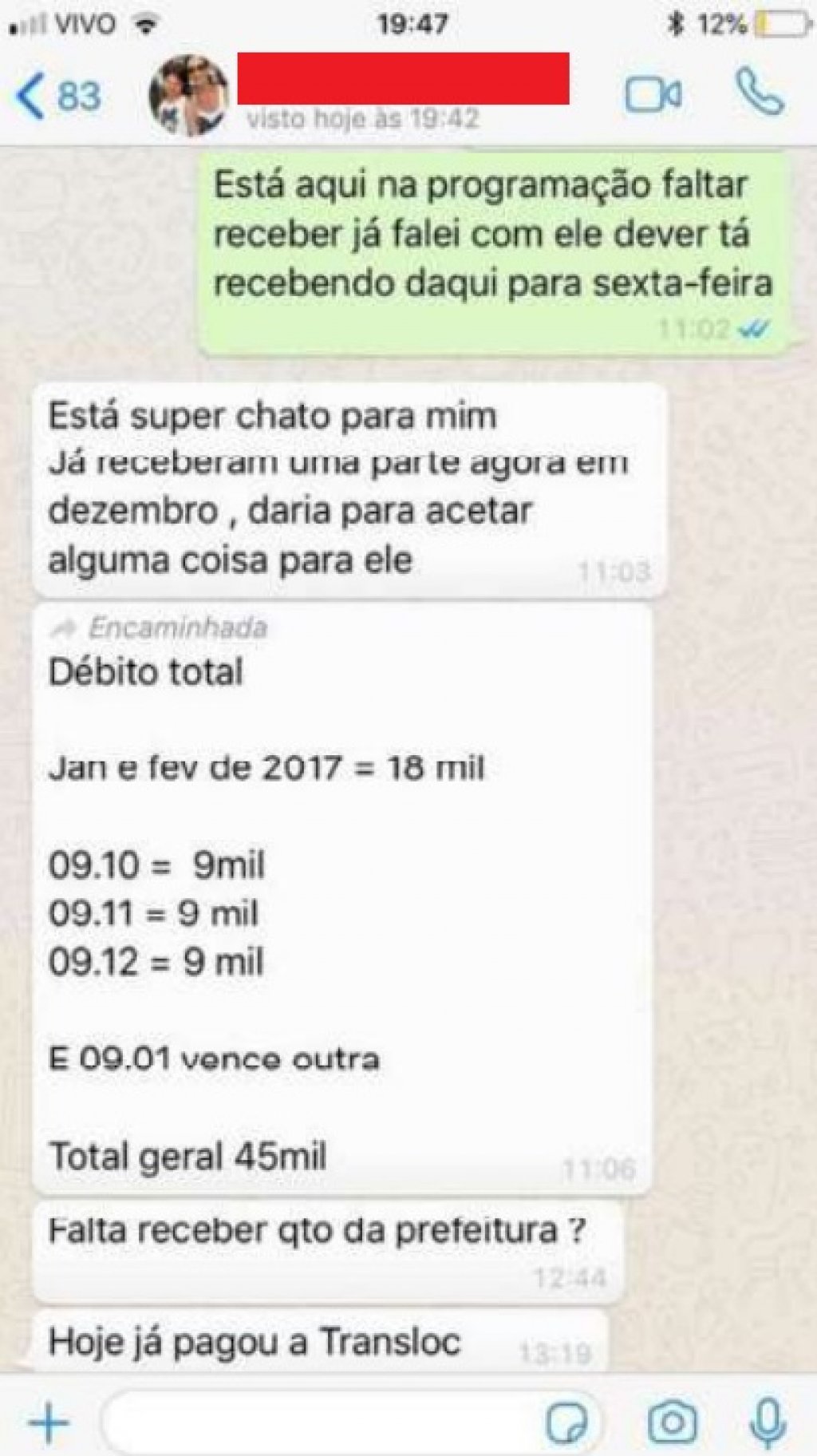Screen dimensions: 817x1456
Task: Open the sticker picker
Action: point(568,1422)
